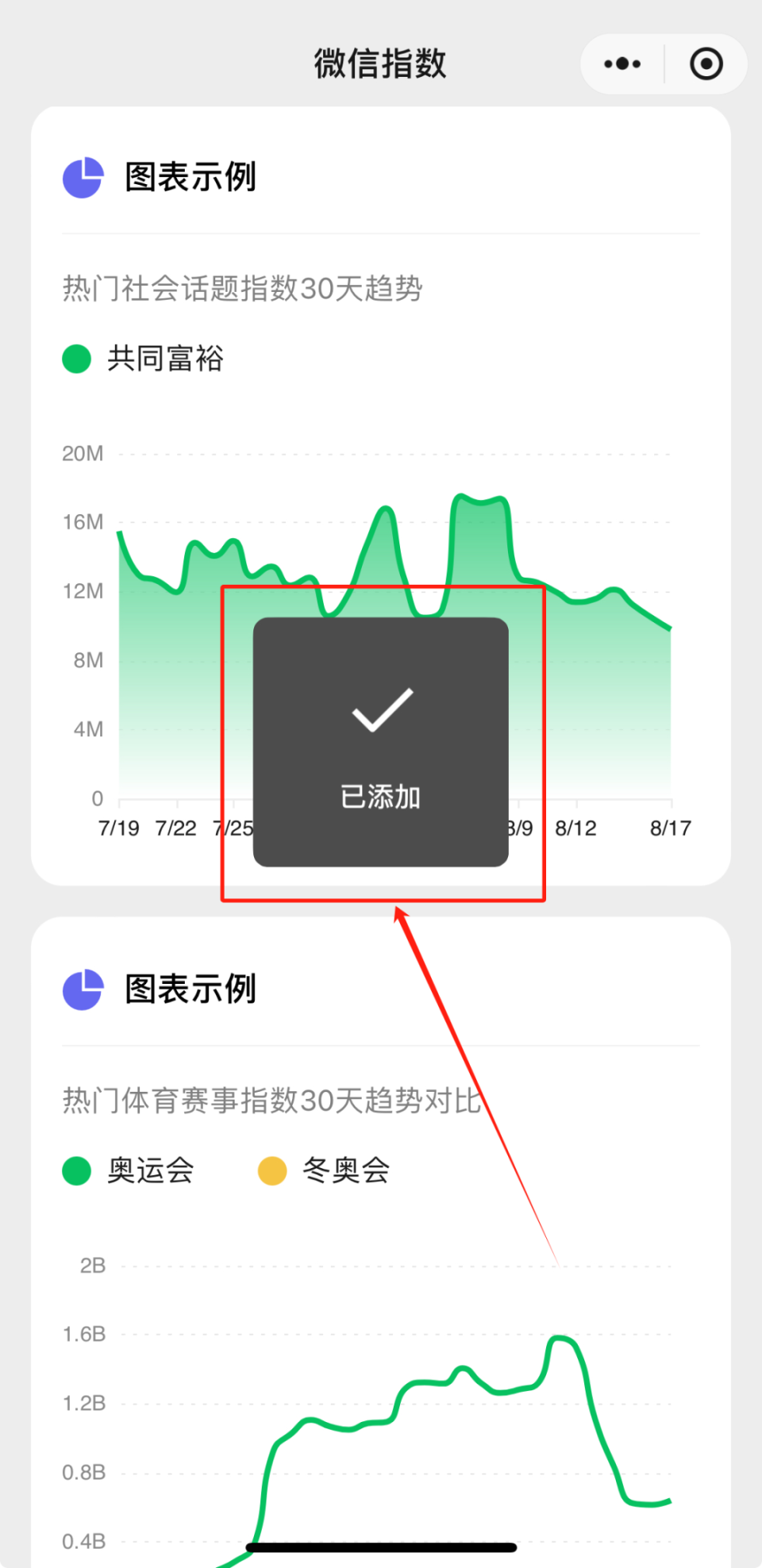The width and height of the screenshot is (762, 1568).
Task: Click the 热门社会话题指数30天趋势 heading text
Action: click(241, 289)
